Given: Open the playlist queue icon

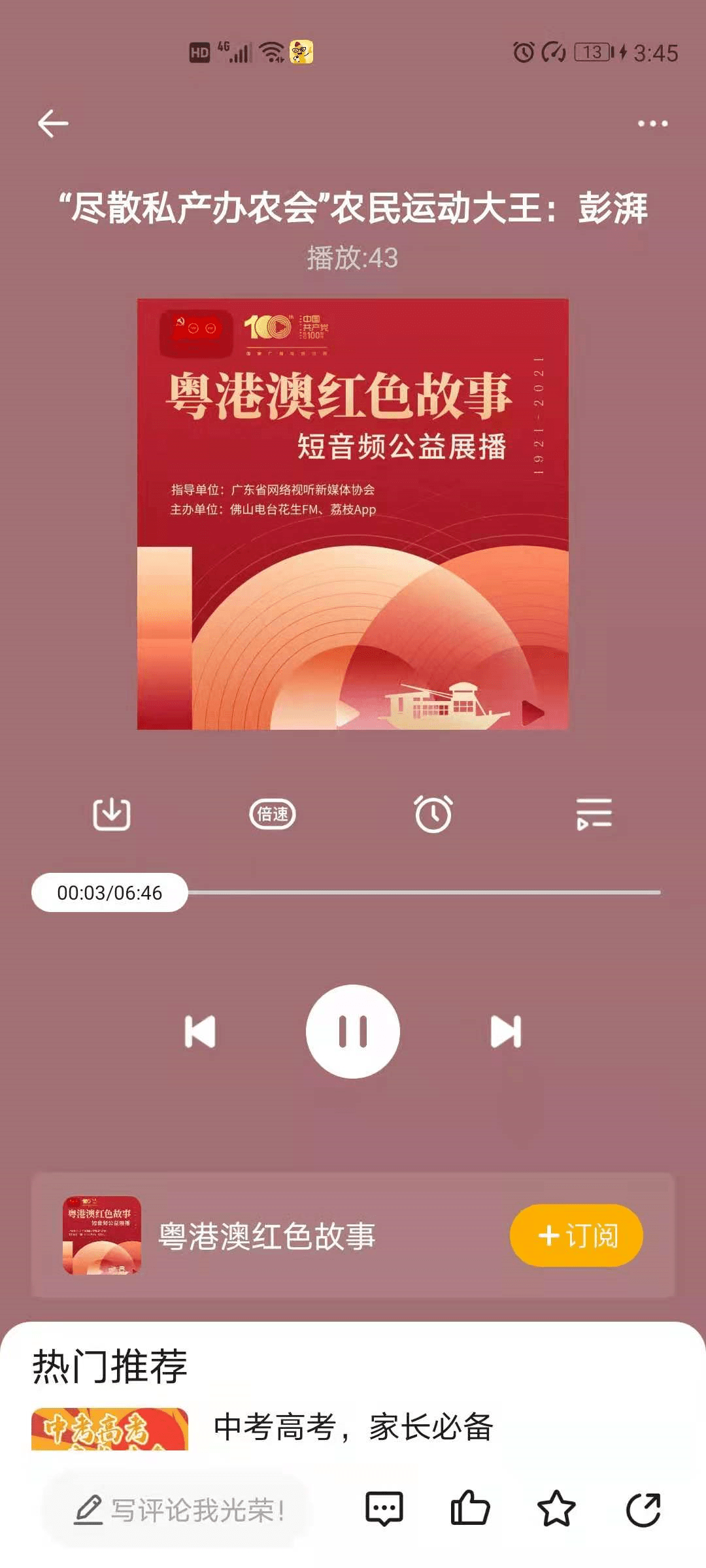Looking at the screenshot, I should [x=594, y=814].
